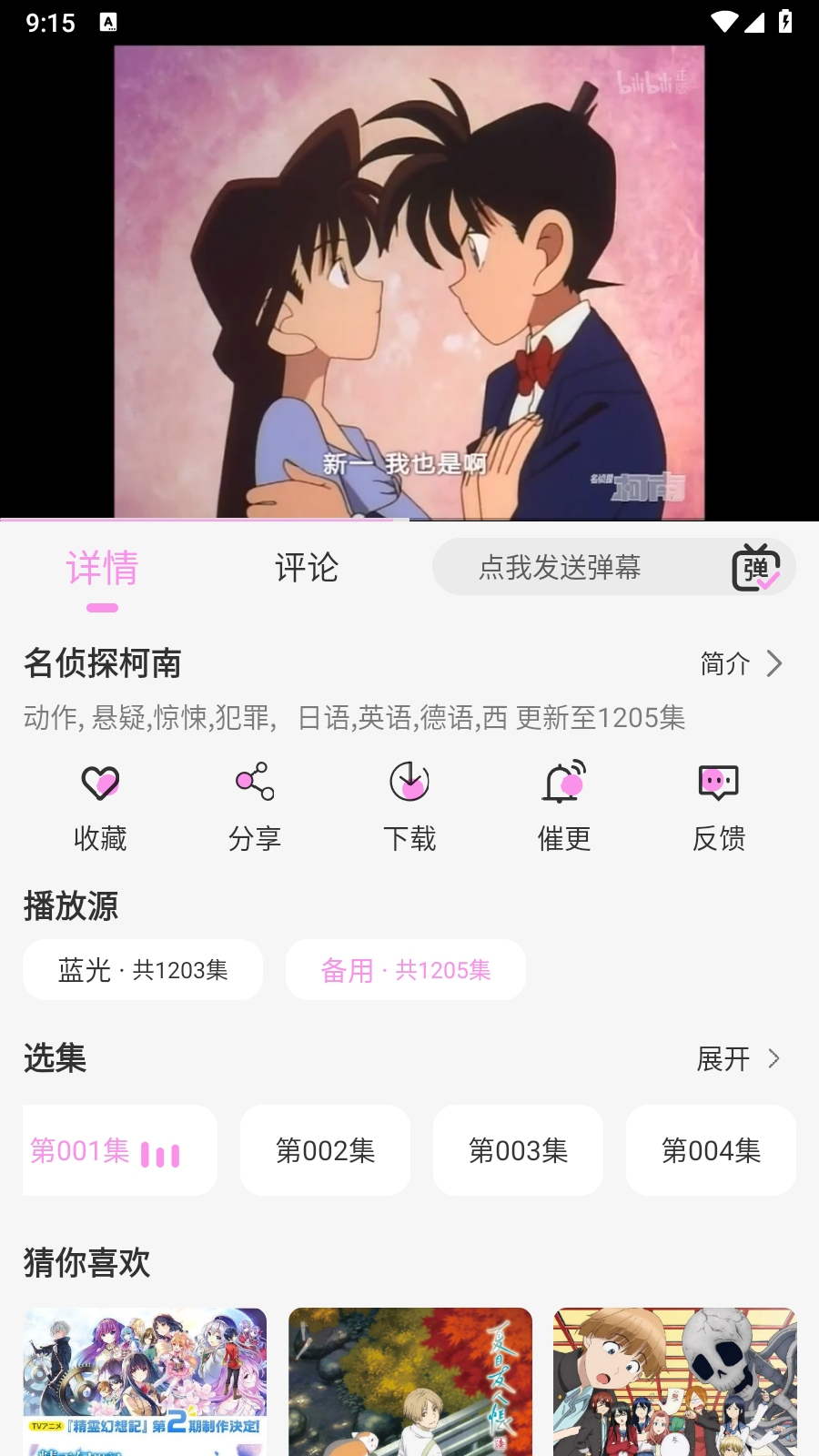The height and width of the screenshot is (1456, 819).
Task: Tap the 点我发送弹幕 input field
Action: (561, 567)
